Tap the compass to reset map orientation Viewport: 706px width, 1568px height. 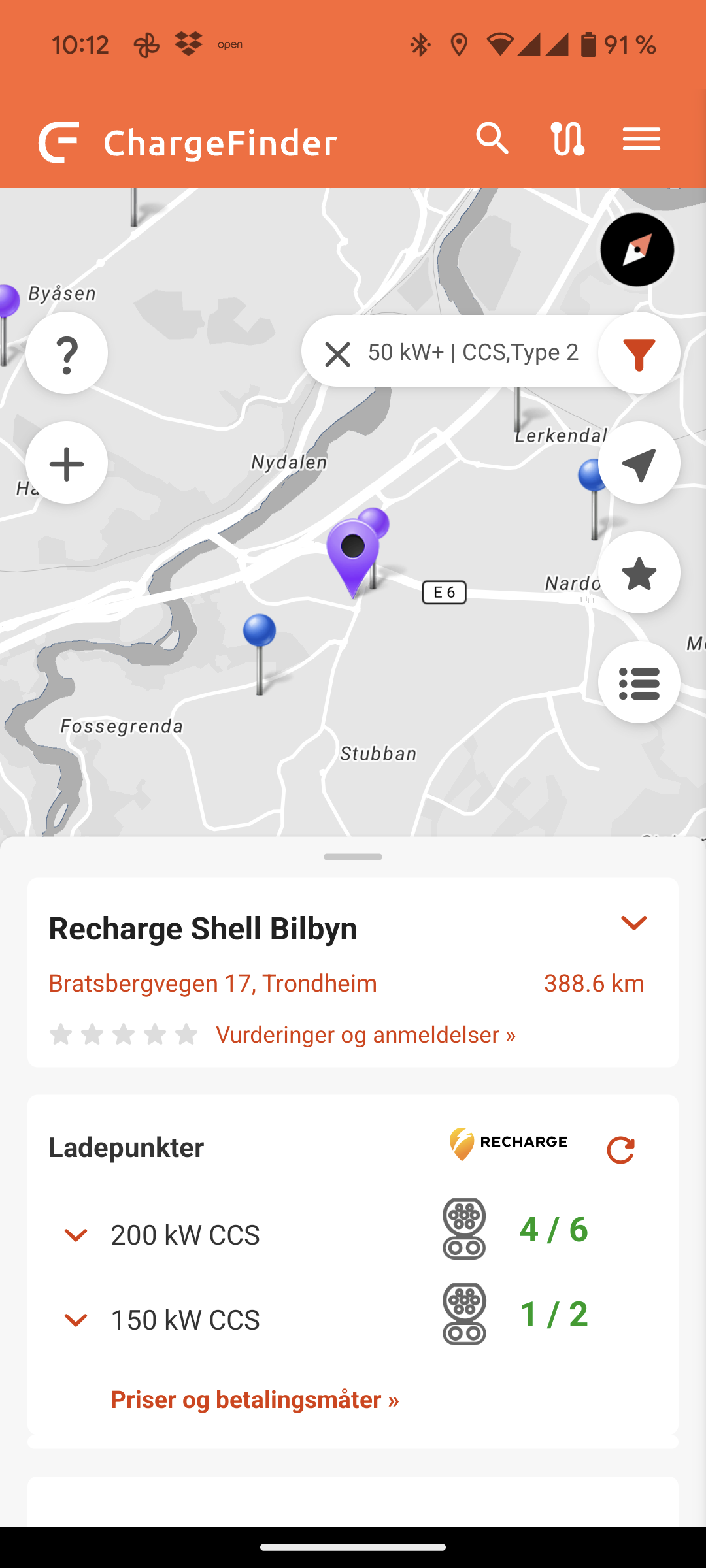[x=637, y=250]
